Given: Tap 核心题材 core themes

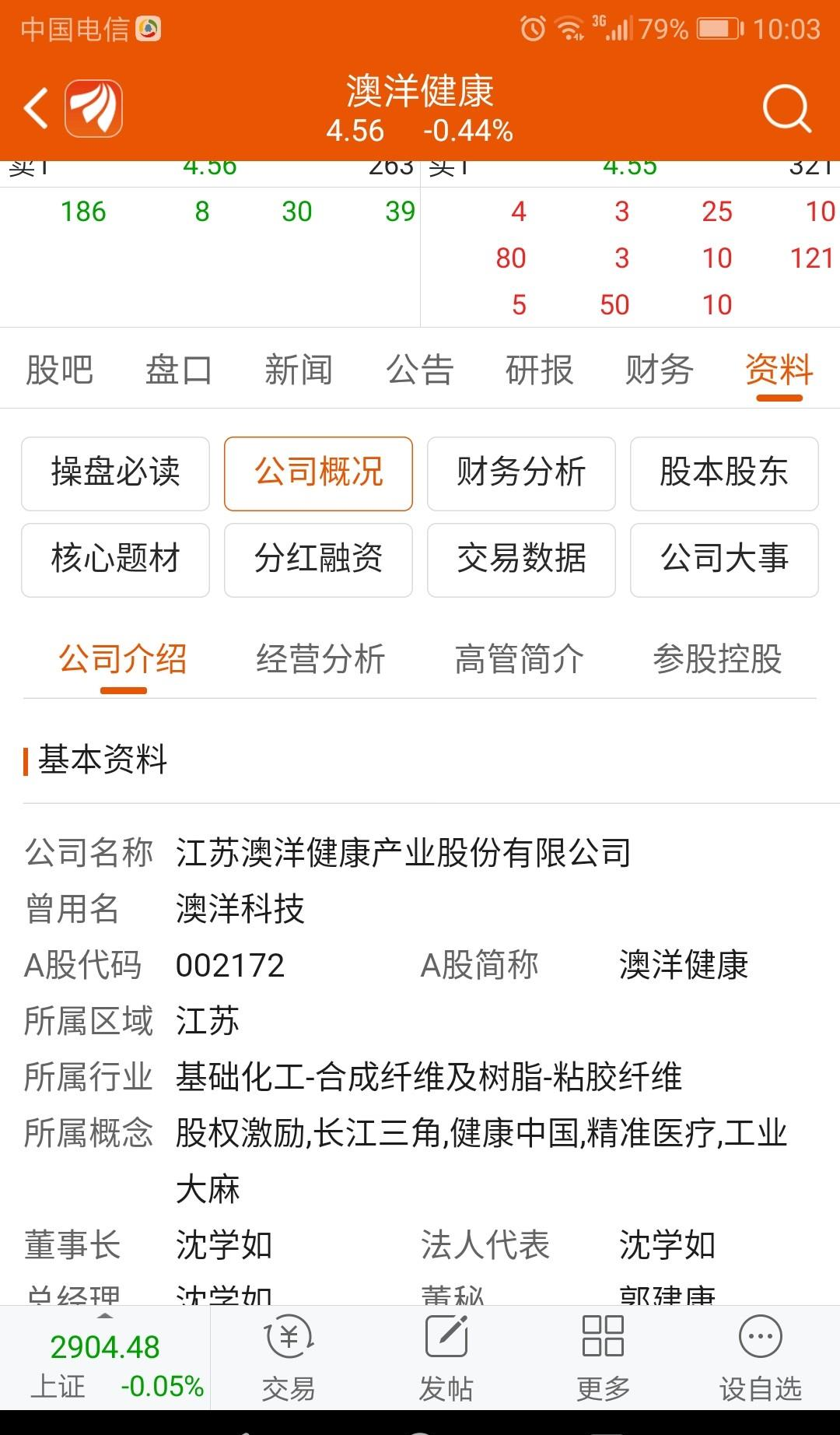Looking at the screenshot, I should 115,560.
